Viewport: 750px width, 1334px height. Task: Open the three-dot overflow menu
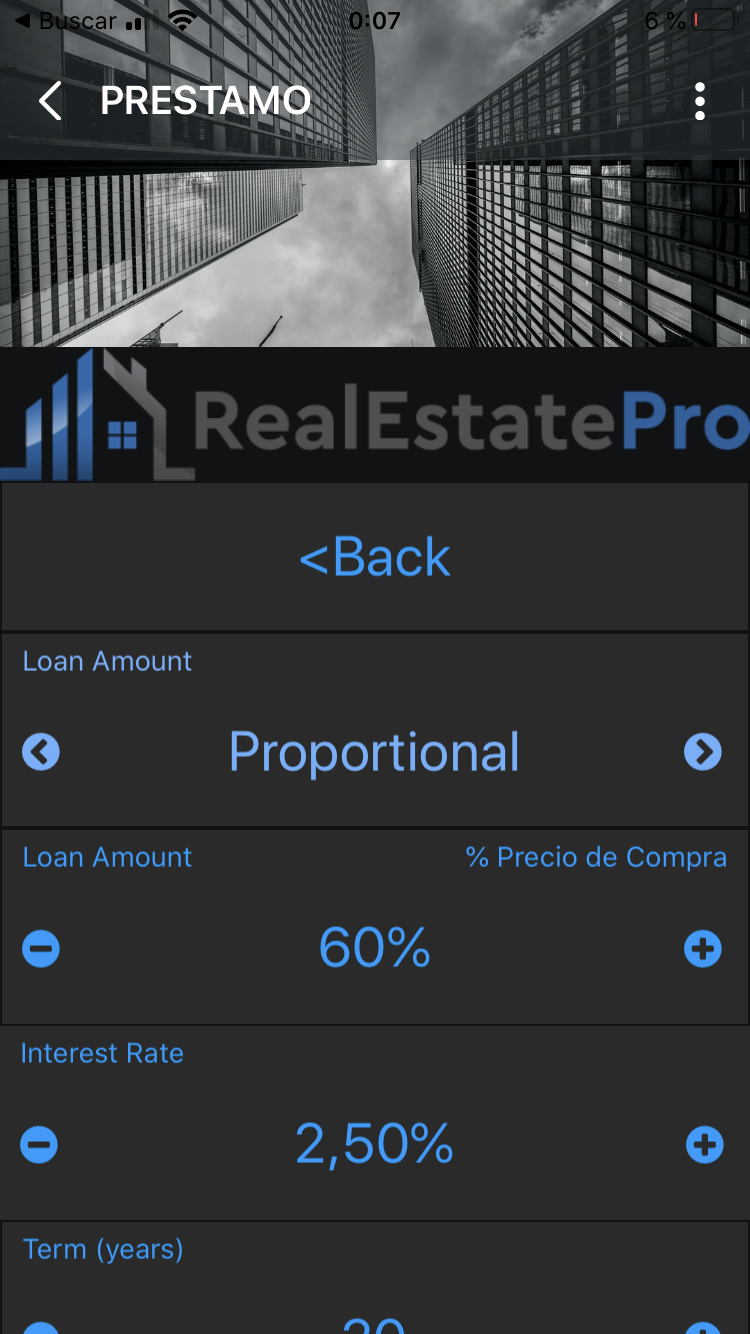coord(699,101)
